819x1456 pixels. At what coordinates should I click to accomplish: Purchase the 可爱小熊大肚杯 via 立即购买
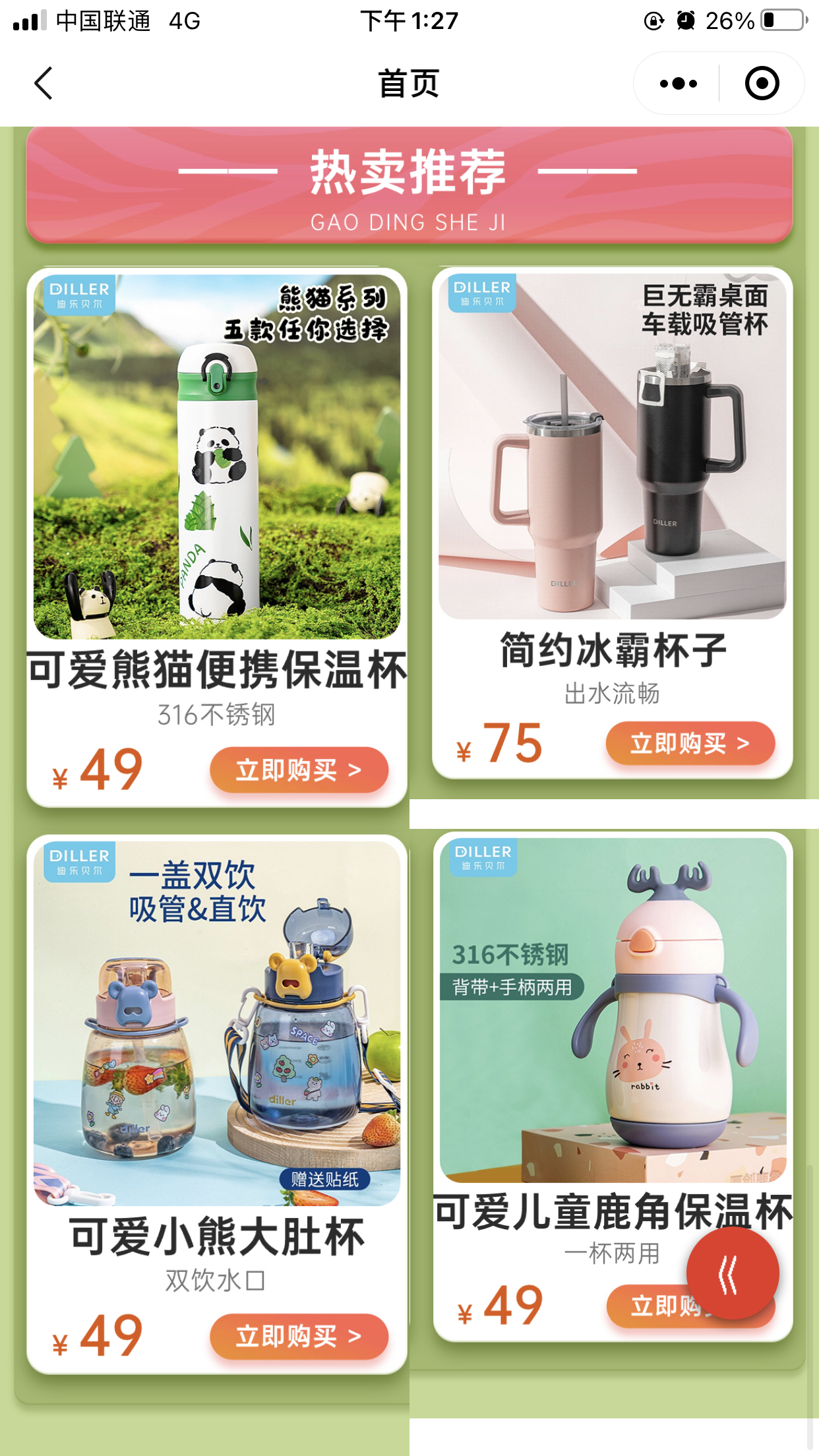pos(299,1337)
